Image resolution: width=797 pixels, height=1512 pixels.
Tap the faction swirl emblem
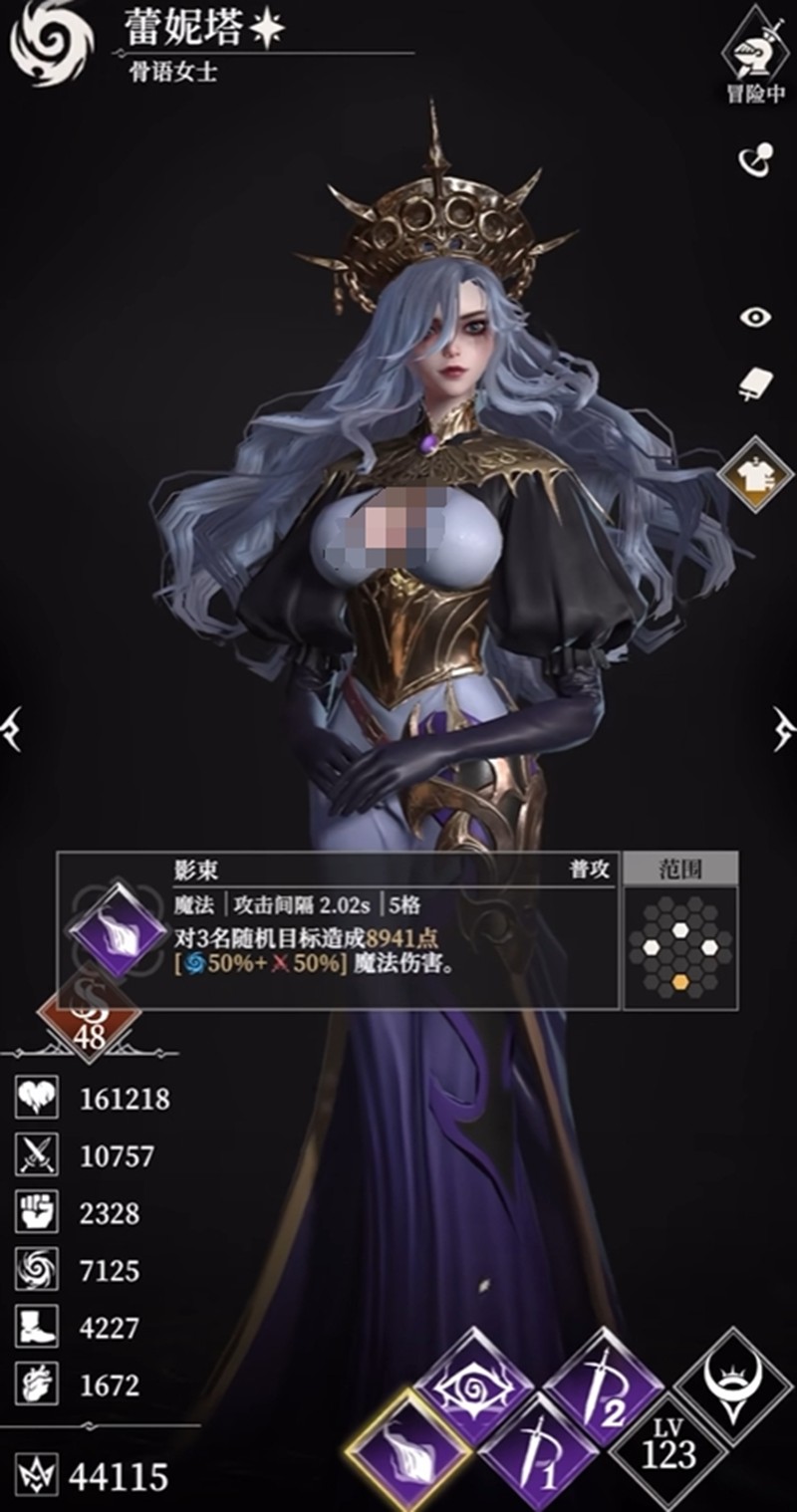pos(51,45)
